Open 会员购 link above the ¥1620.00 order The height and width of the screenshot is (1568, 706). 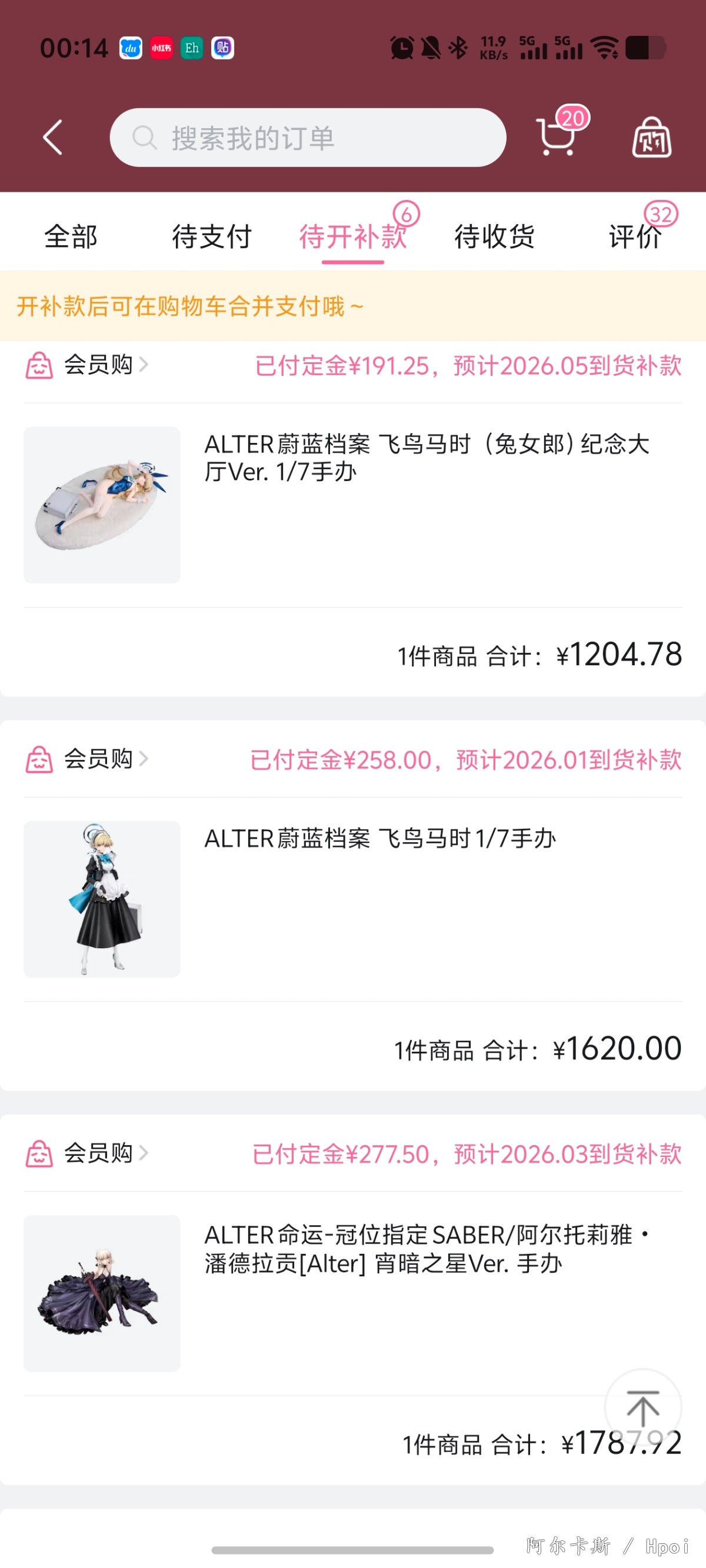tap(98, 759)
